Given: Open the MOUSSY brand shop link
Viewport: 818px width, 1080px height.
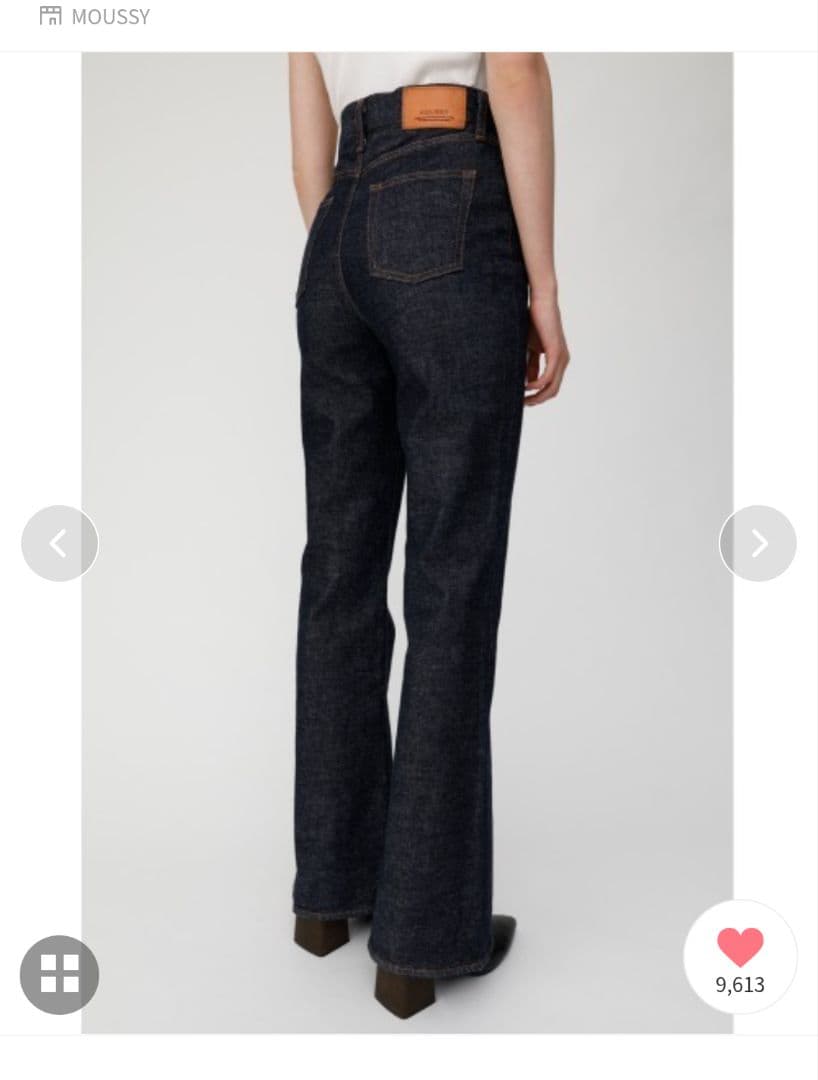Looking at the screenshot, I should coord(95,16).
